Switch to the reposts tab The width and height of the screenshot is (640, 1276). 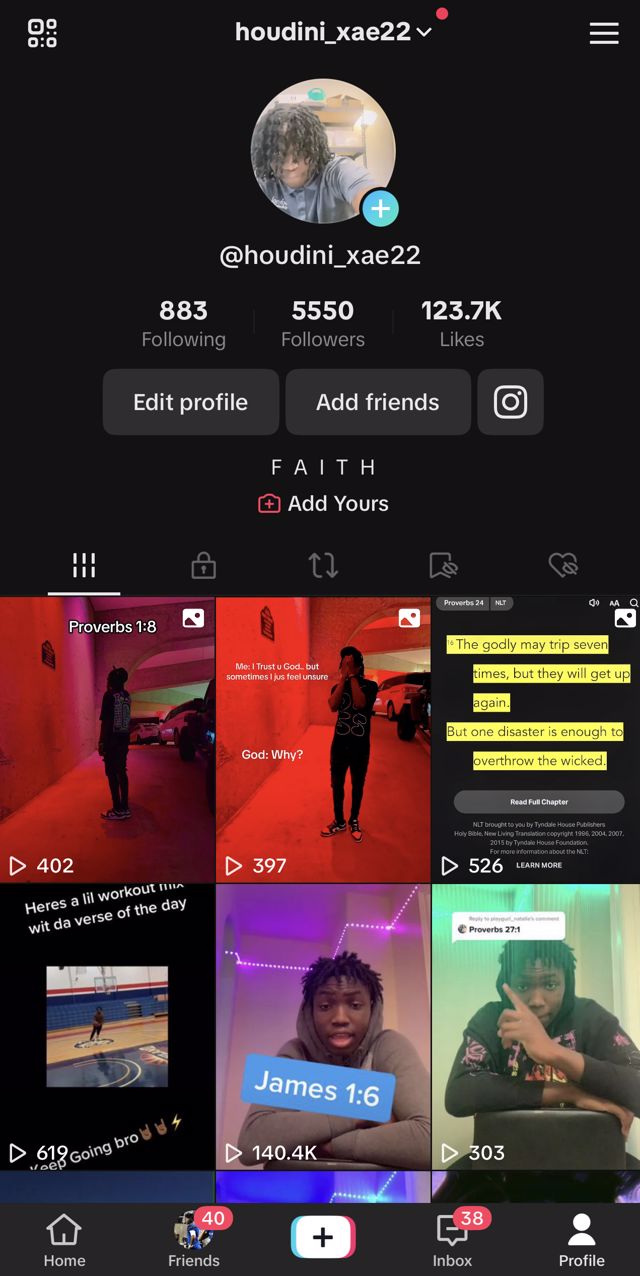click(x=323, y=566)
